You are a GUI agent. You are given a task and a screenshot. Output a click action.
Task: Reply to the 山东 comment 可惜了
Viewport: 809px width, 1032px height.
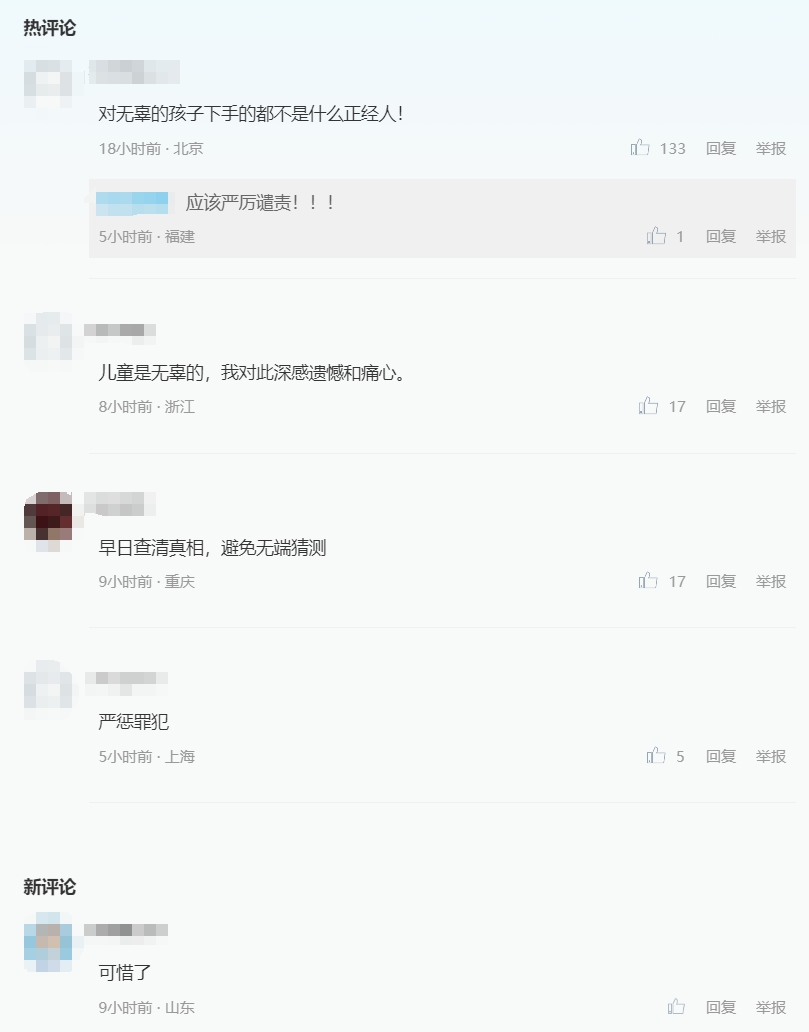[721, 1007]
